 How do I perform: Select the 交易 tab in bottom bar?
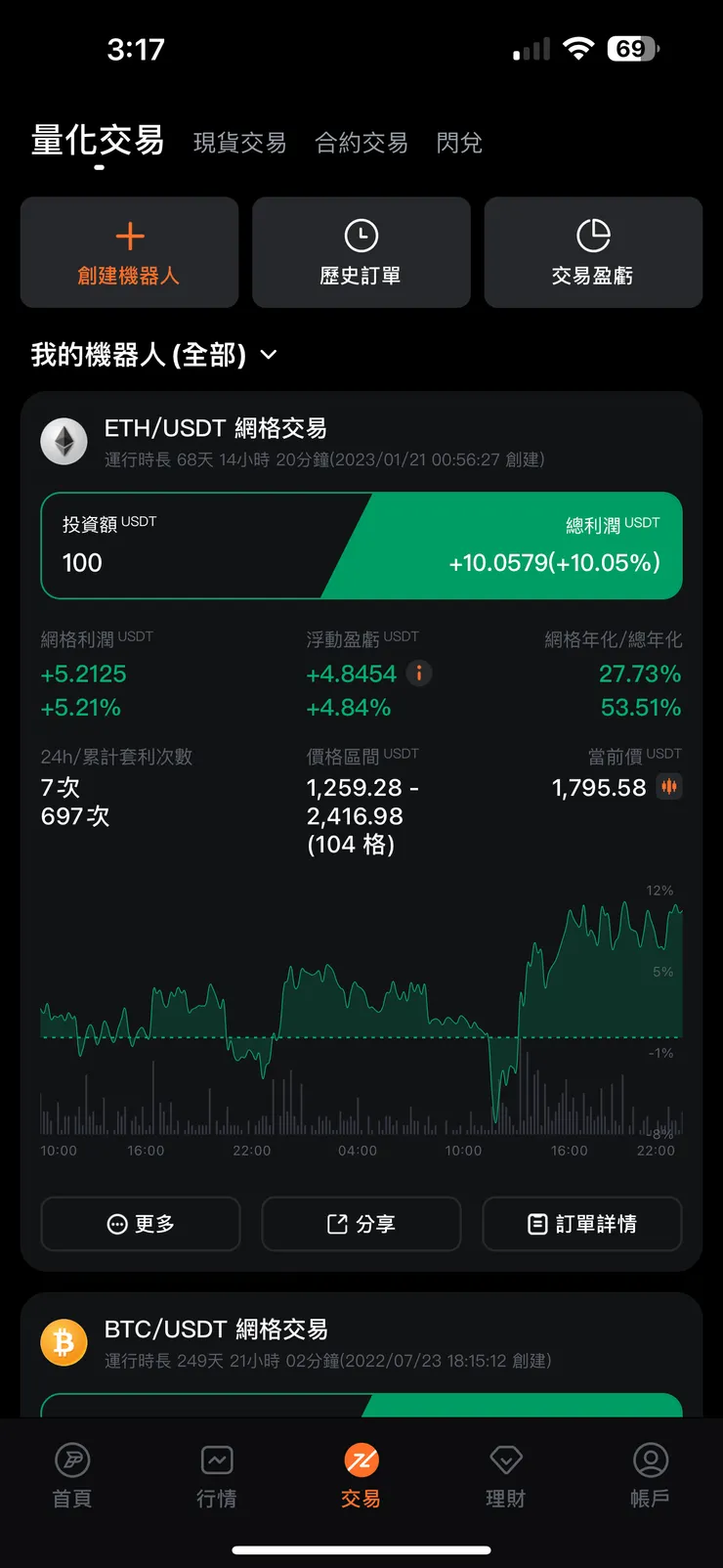[361, 1476]
